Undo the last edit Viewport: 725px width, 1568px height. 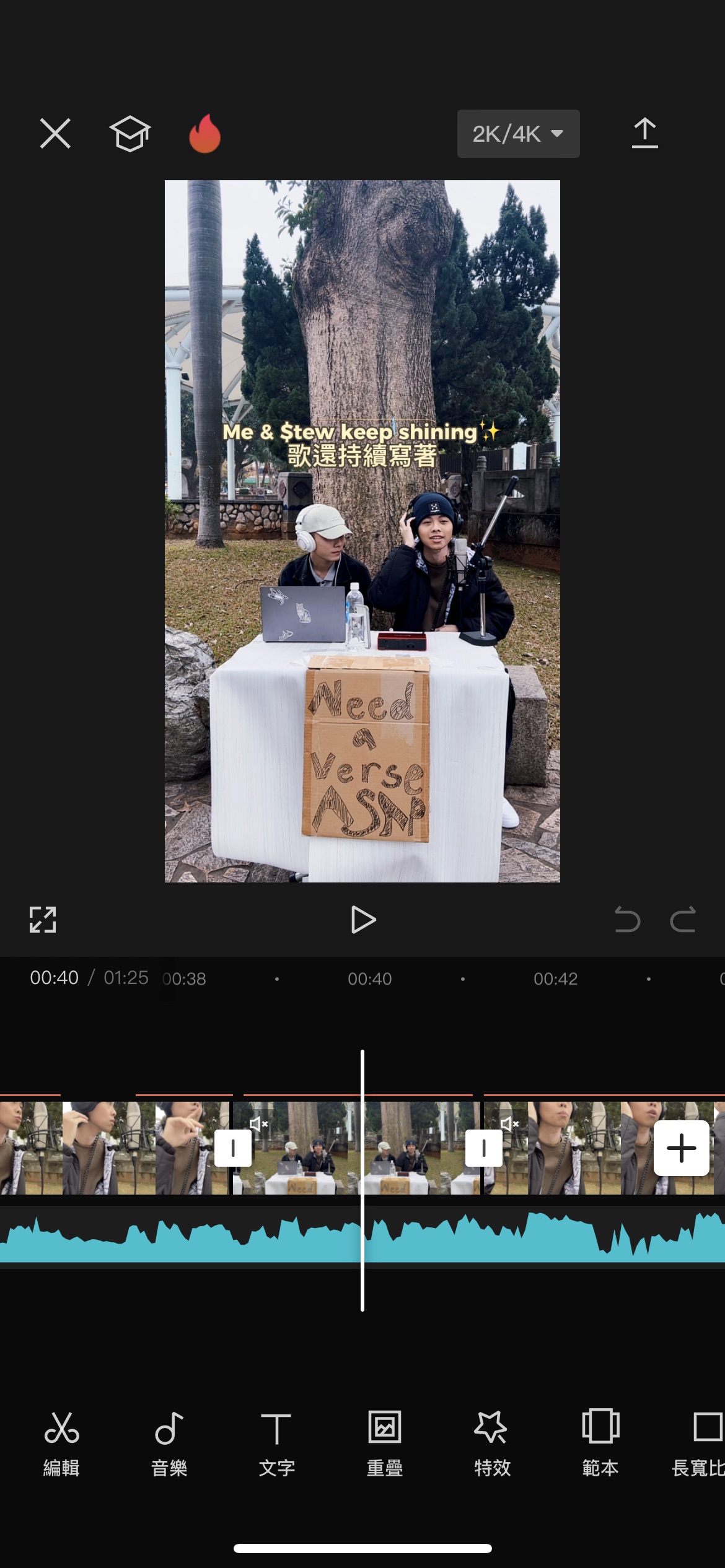[626, 920]
